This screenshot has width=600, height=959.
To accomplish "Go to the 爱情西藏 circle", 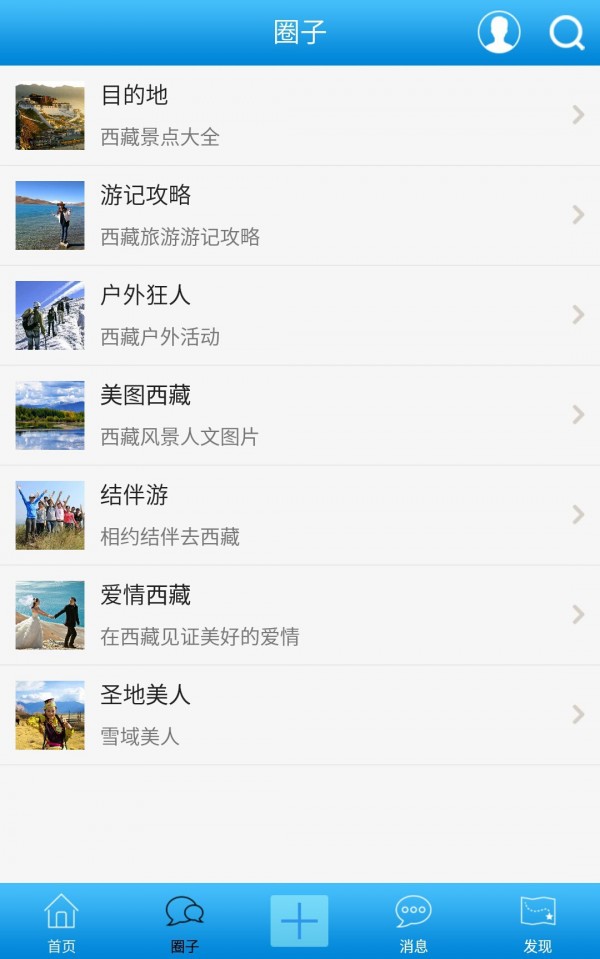I will tap(300, 616).
